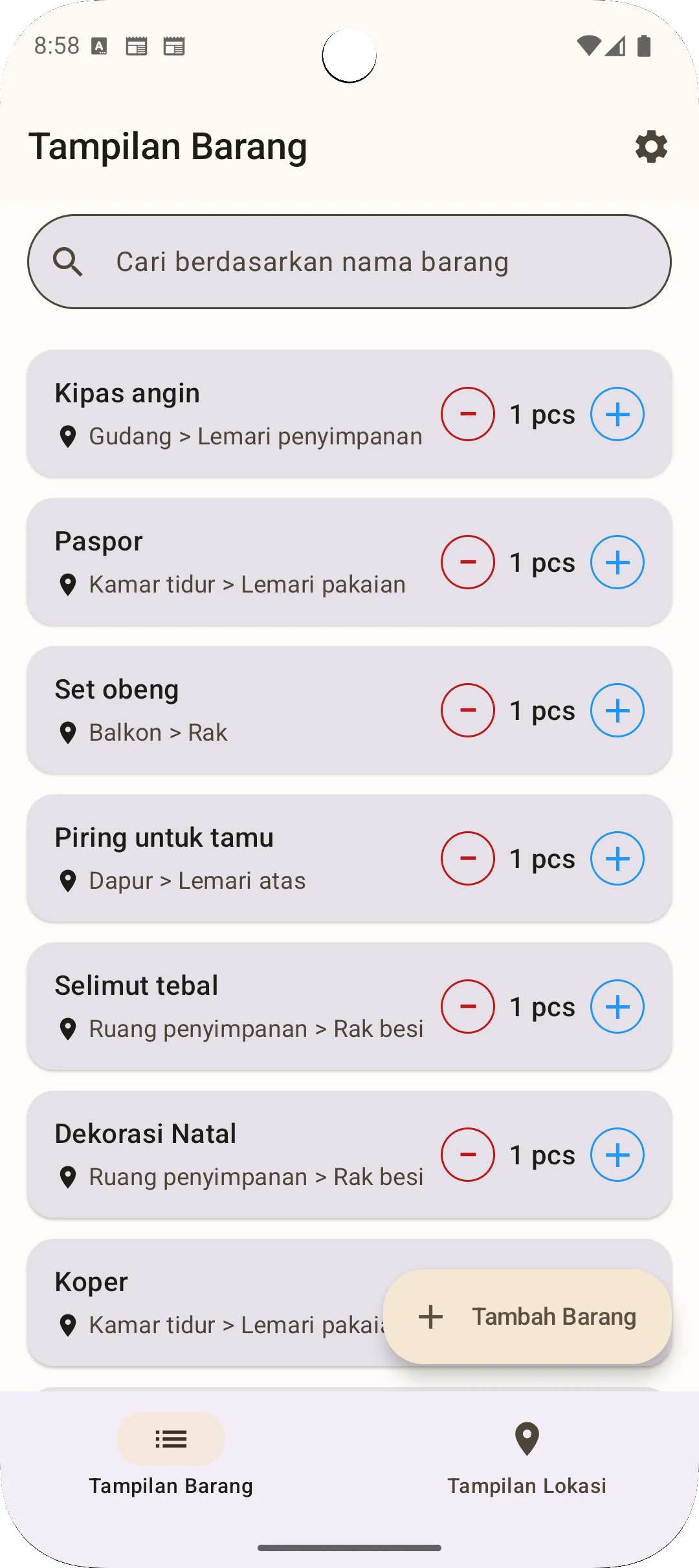Click the location pin next to Set obeng
Image resolution: width=699 pixels, height=1568 pixels.
tap(68, 732)
